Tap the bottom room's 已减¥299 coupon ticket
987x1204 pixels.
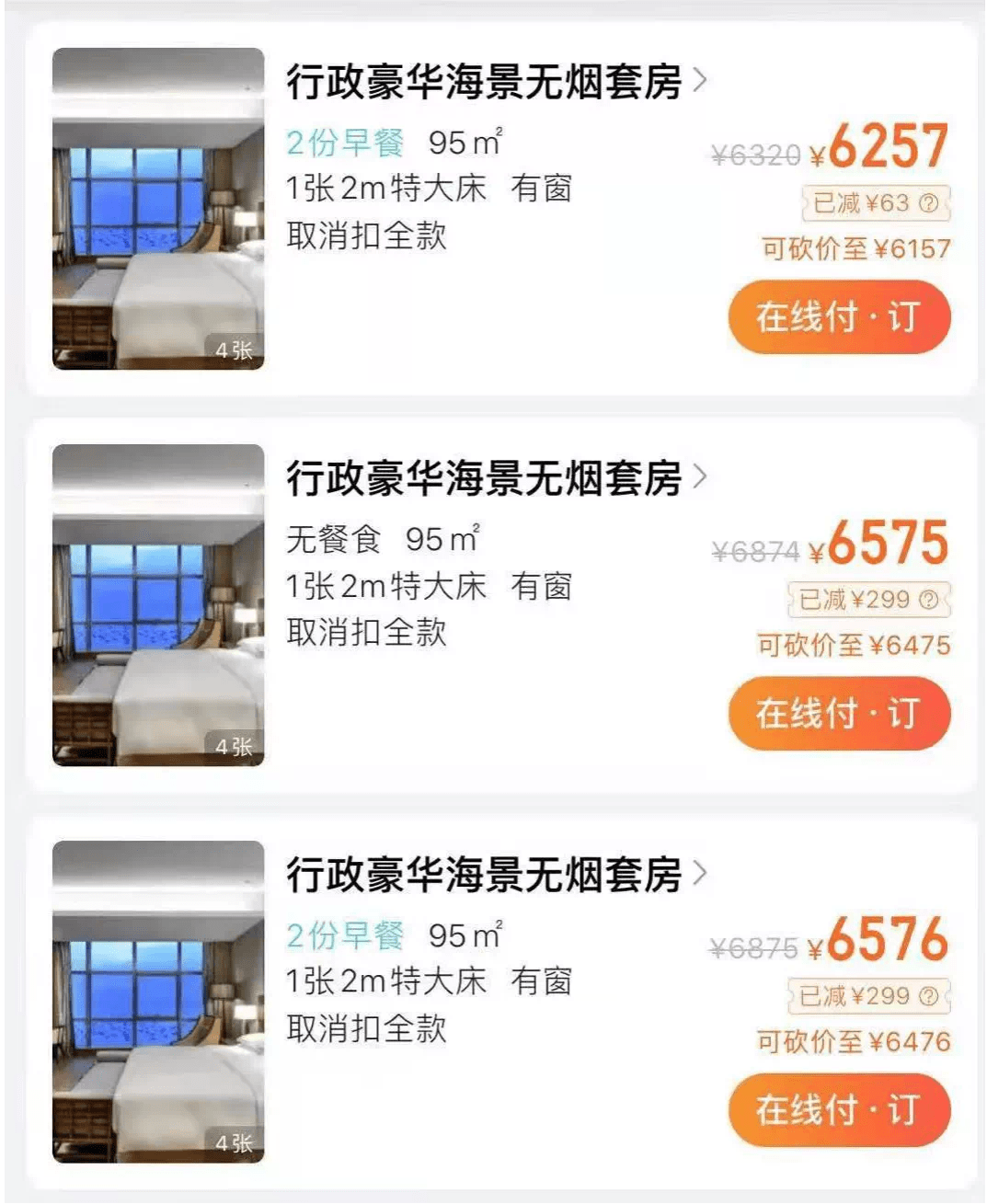(869, 996)
